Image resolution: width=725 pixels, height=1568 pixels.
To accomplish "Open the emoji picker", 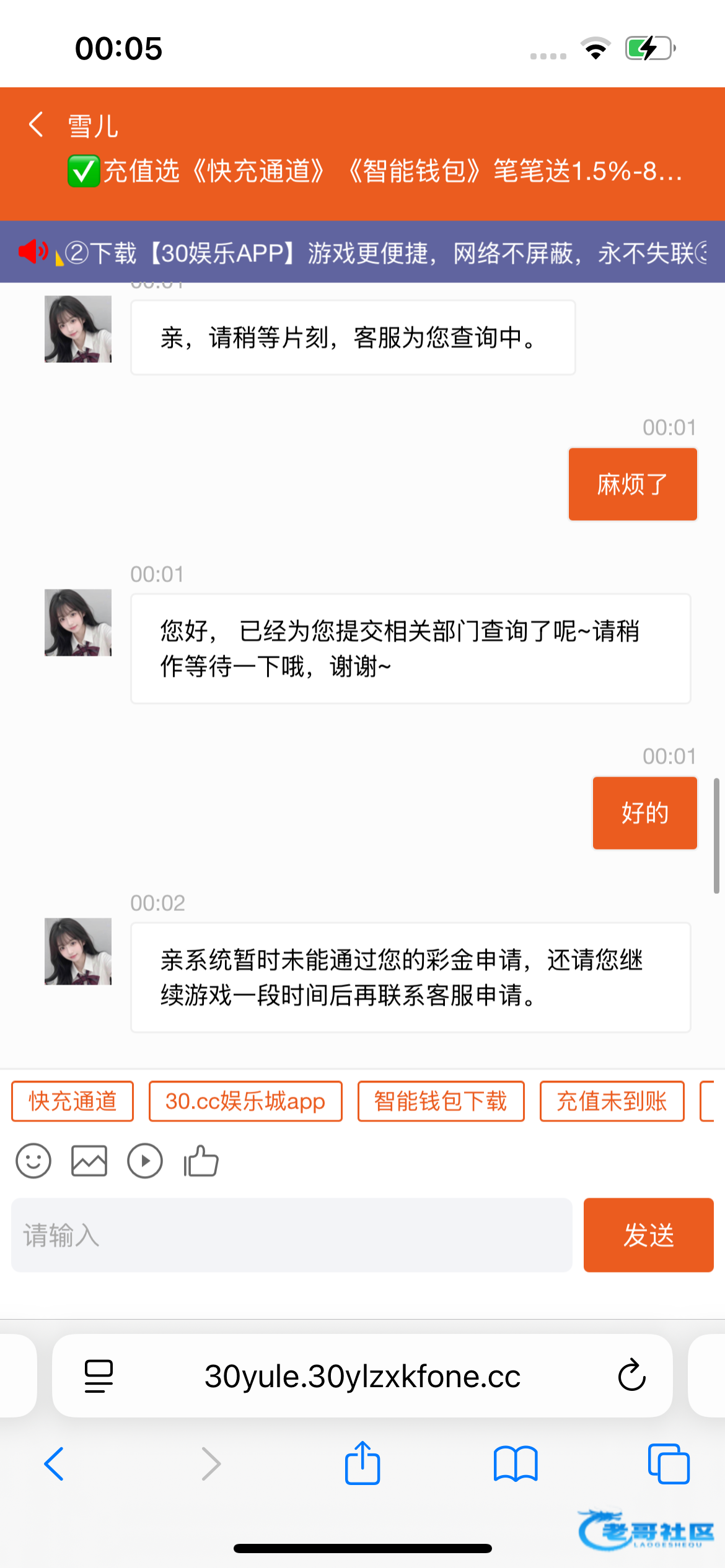I will [x=33, y=1161].
